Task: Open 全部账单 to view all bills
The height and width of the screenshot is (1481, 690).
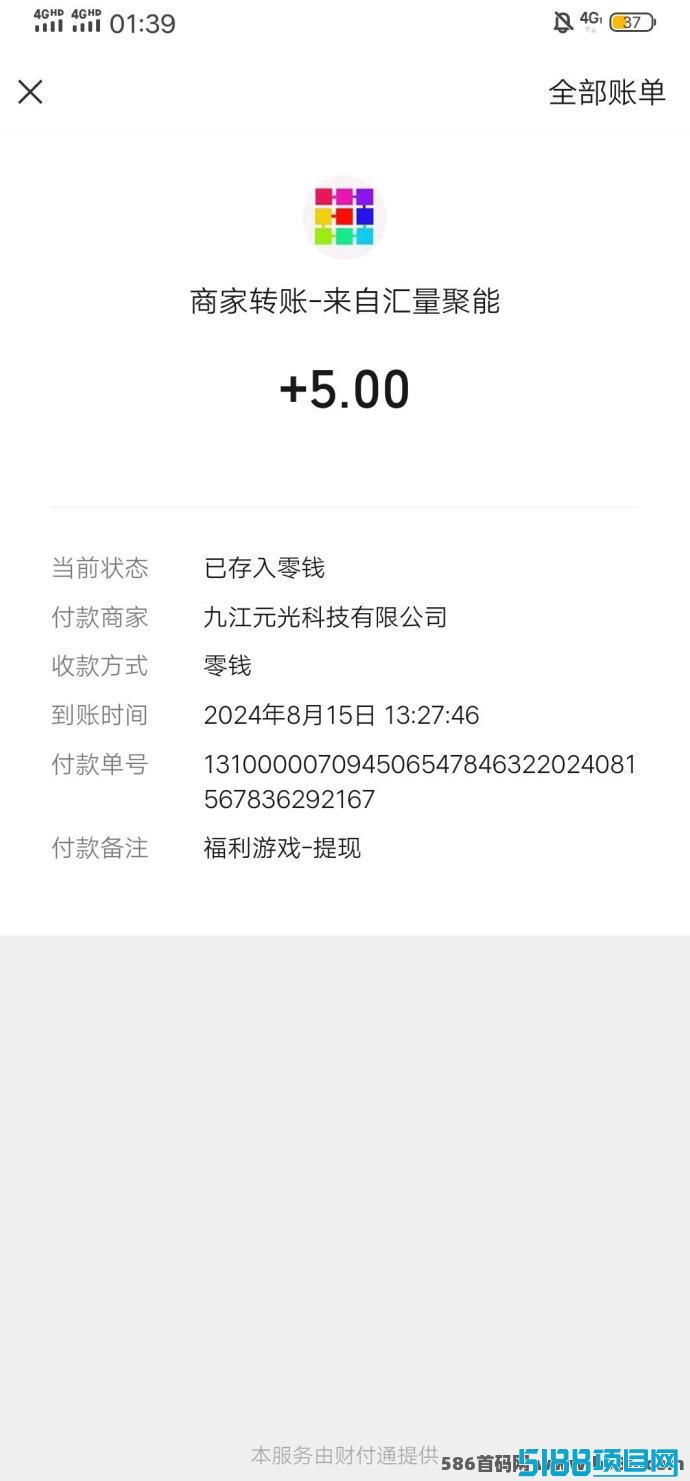Action: coord(607,92)
